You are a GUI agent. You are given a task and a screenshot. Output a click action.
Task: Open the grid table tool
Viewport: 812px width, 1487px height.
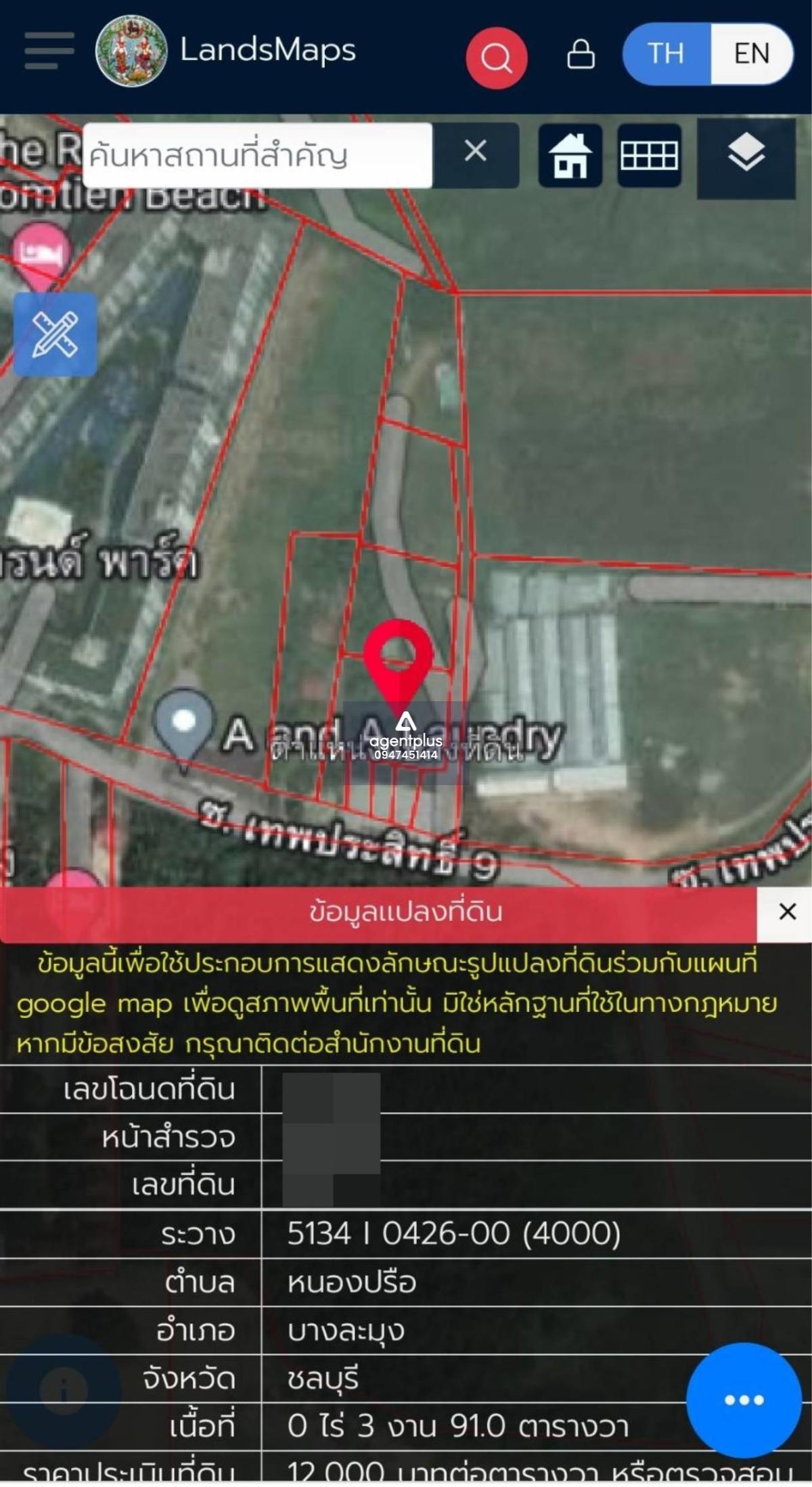649,156
